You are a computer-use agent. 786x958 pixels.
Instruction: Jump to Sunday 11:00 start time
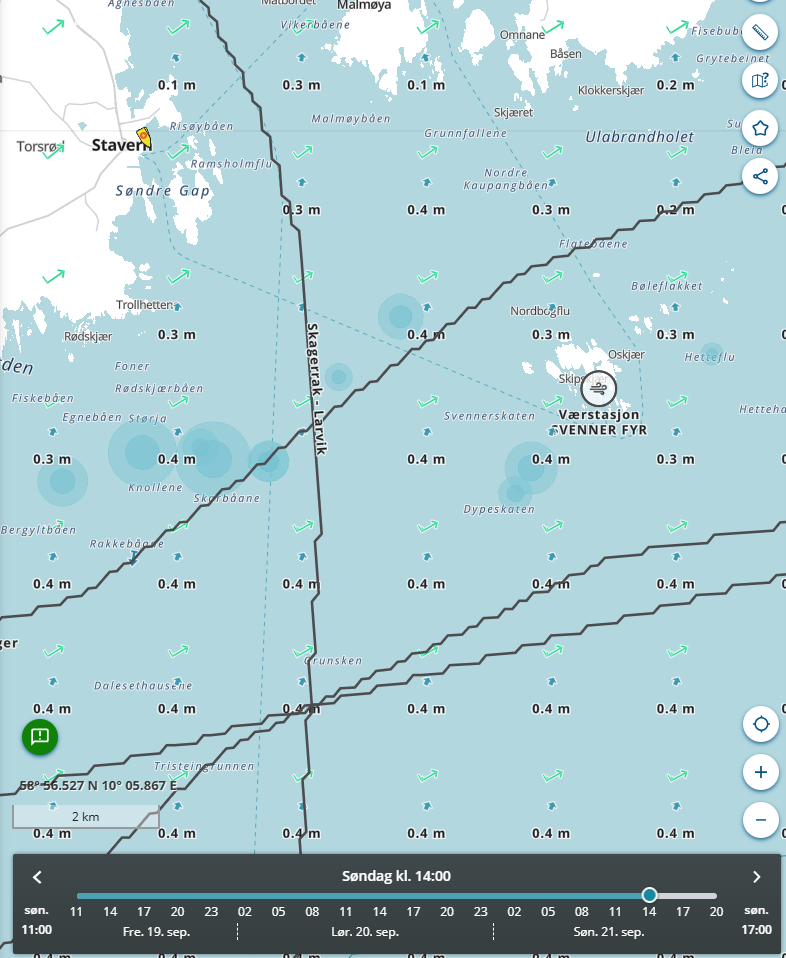coord(36,920)
